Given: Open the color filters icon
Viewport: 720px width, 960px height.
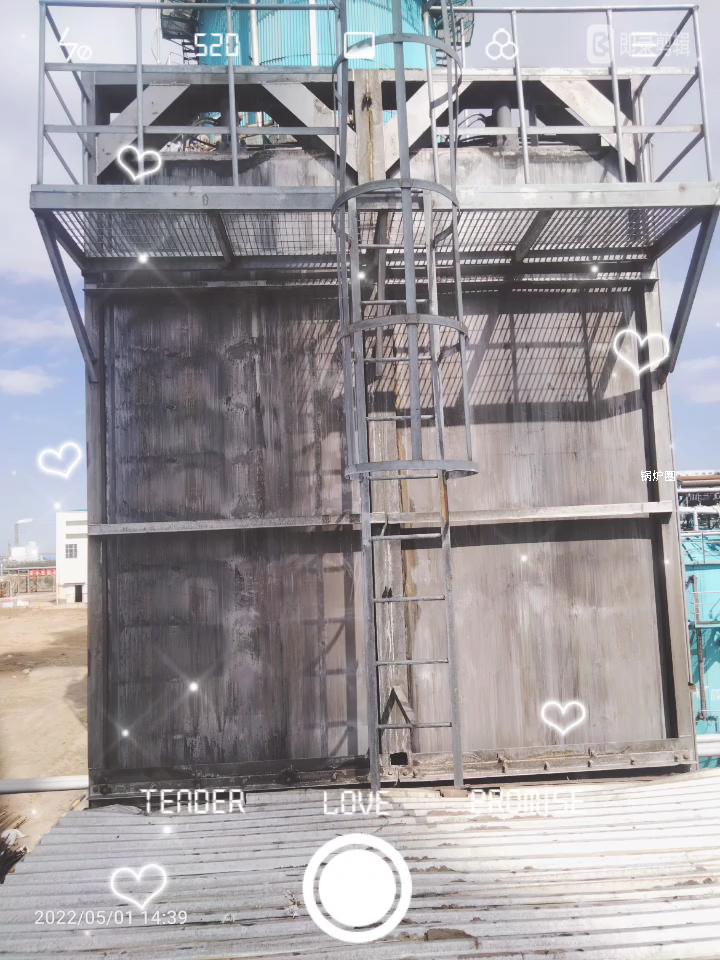Looking at the screenshot, I should pos(501,45).
